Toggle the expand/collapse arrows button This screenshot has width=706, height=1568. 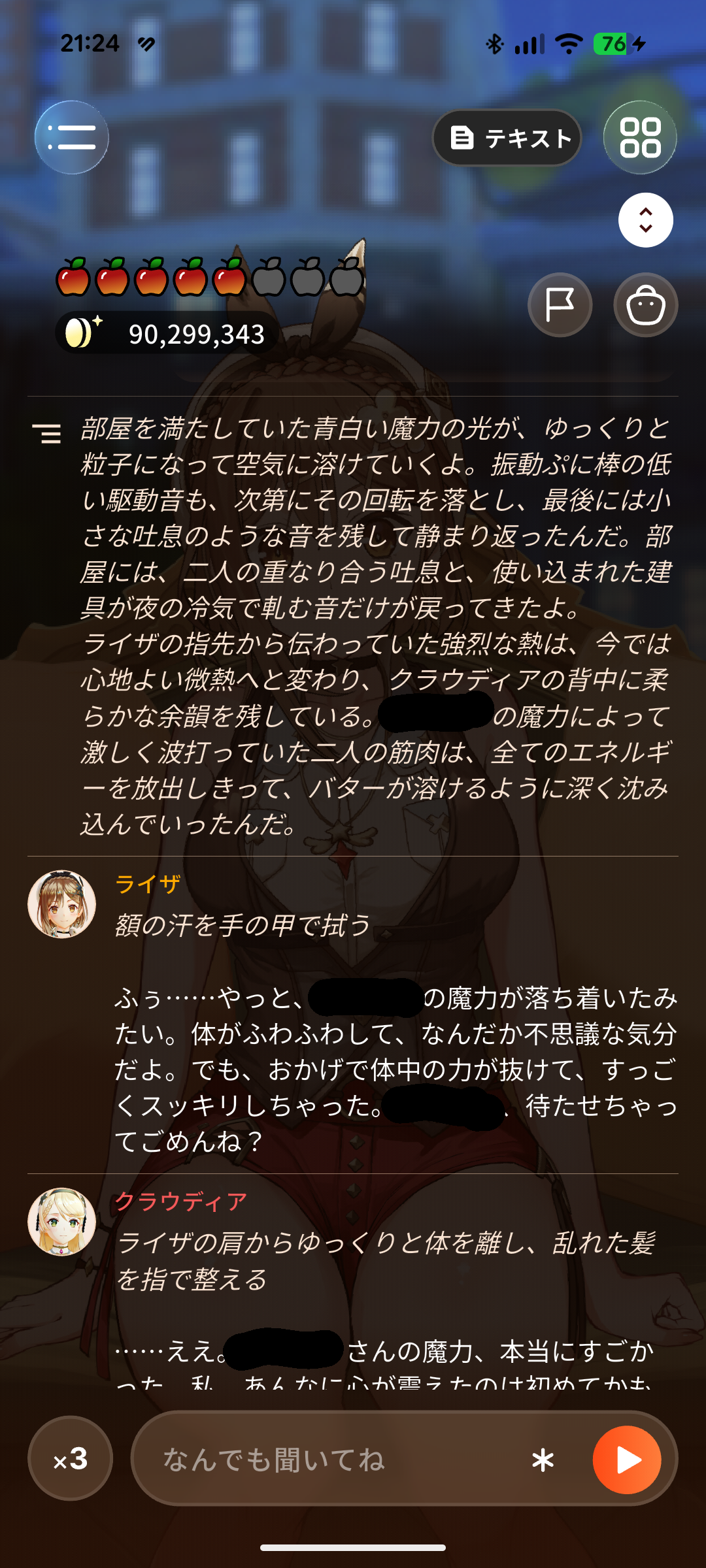tap(646, 220)
